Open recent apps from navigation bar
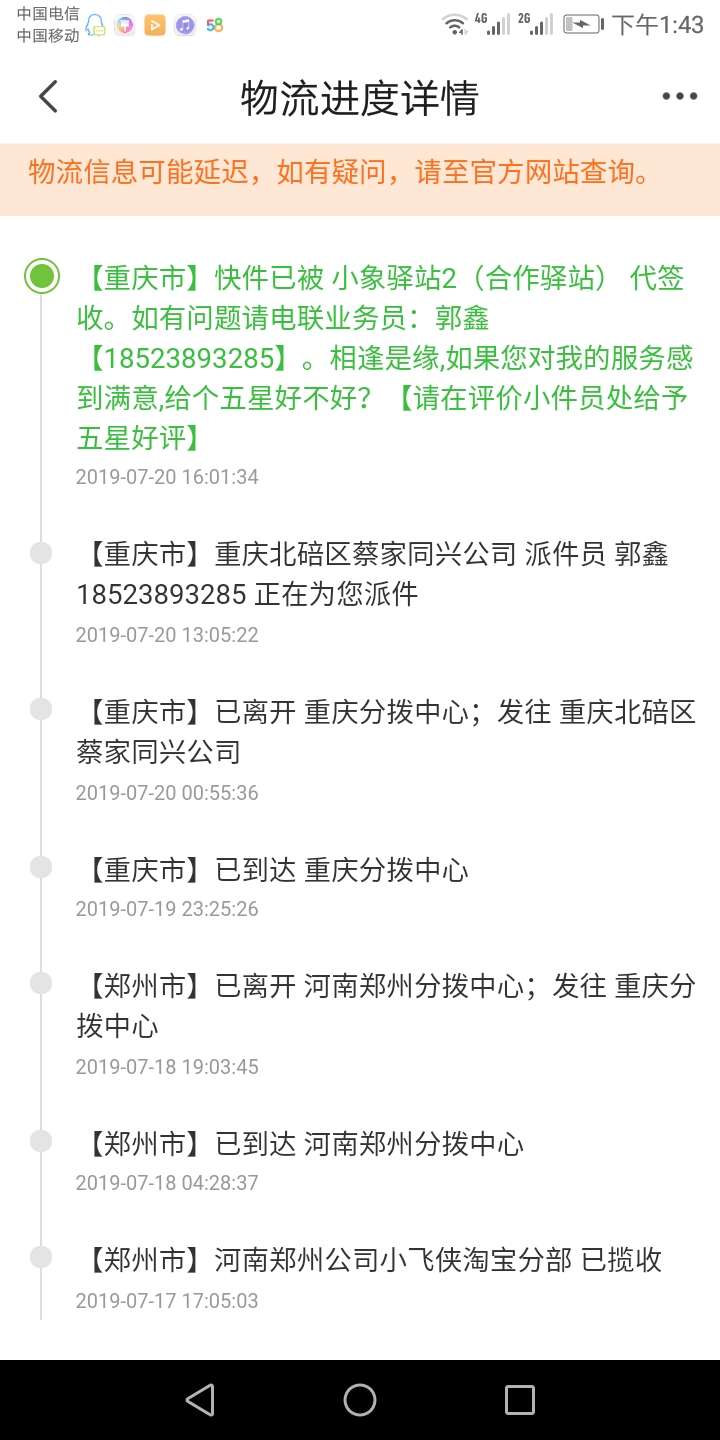Screen dimensions: 720x1440 (x=519, y=1399)
